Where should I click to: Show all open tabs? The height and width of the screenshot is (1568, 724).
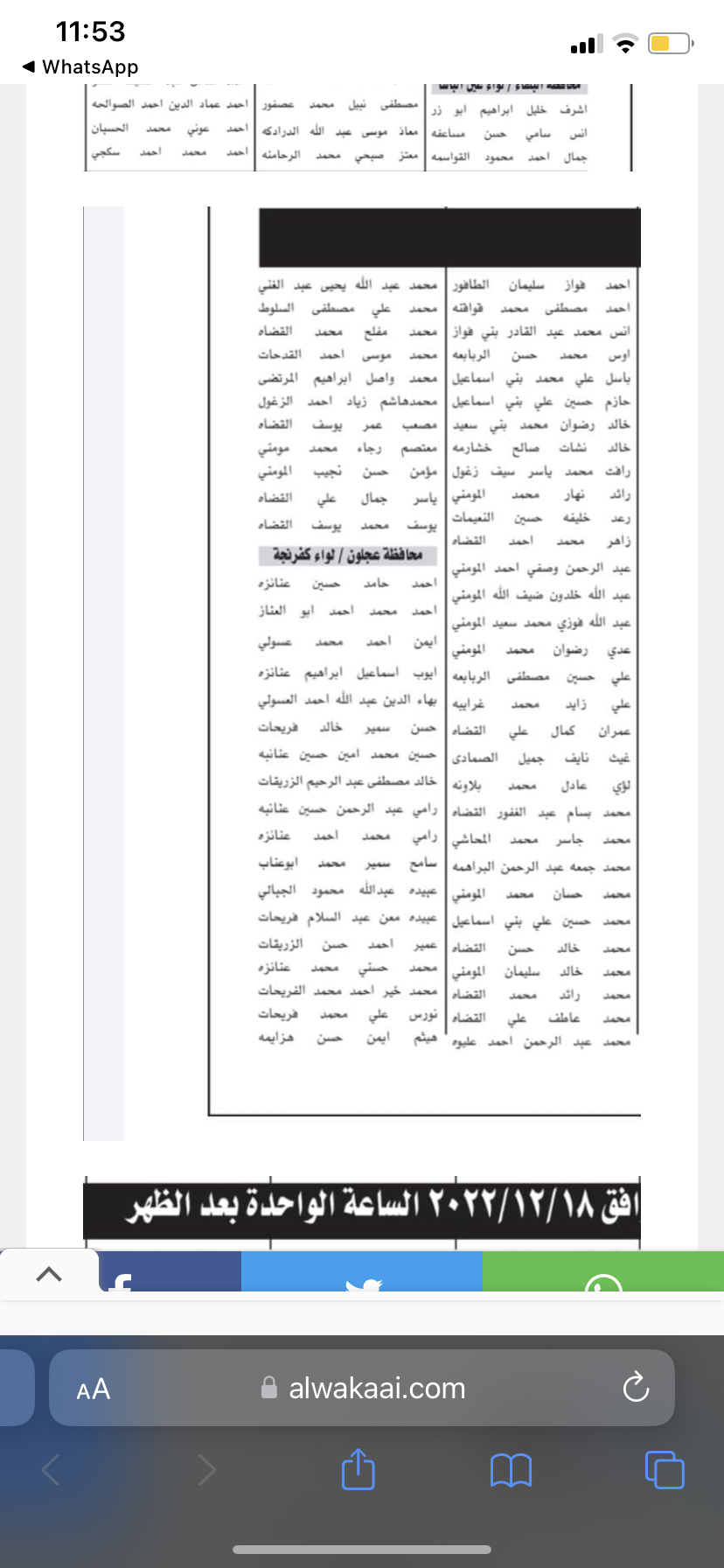pos(664,1469)
